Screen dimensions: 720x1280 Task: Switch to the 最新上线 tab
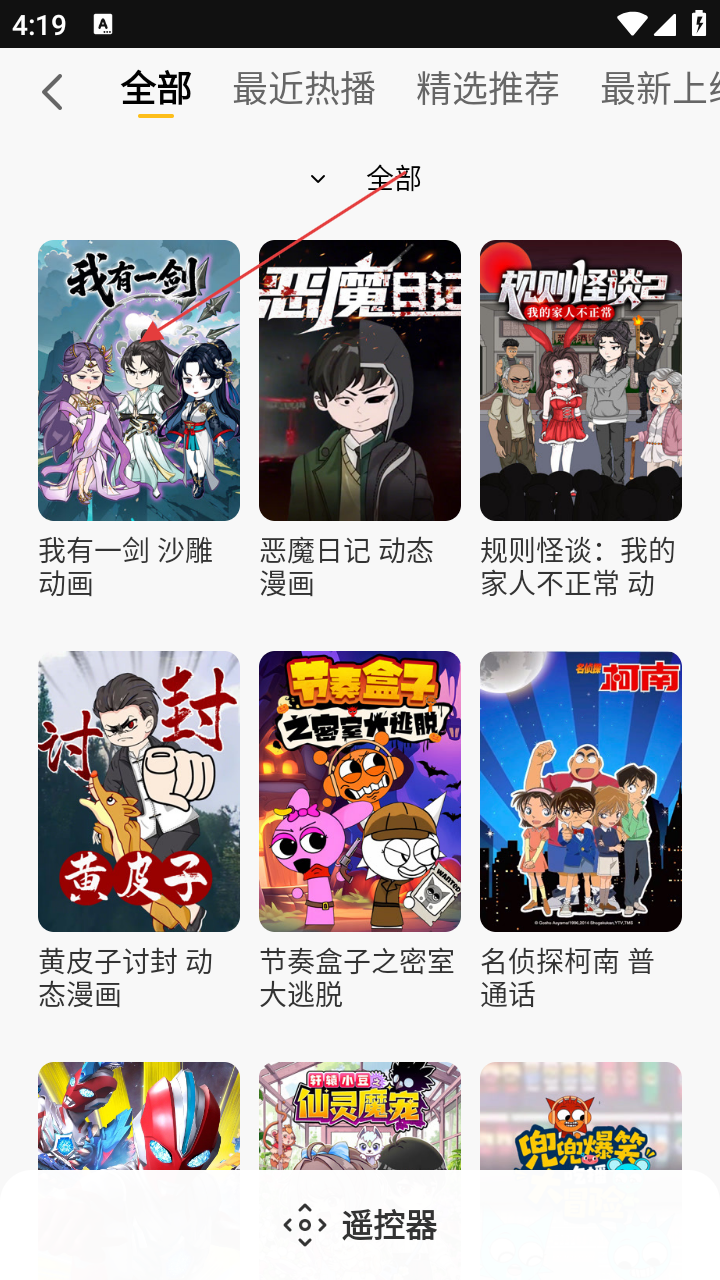pyautogui.click(x=660, y=90)
